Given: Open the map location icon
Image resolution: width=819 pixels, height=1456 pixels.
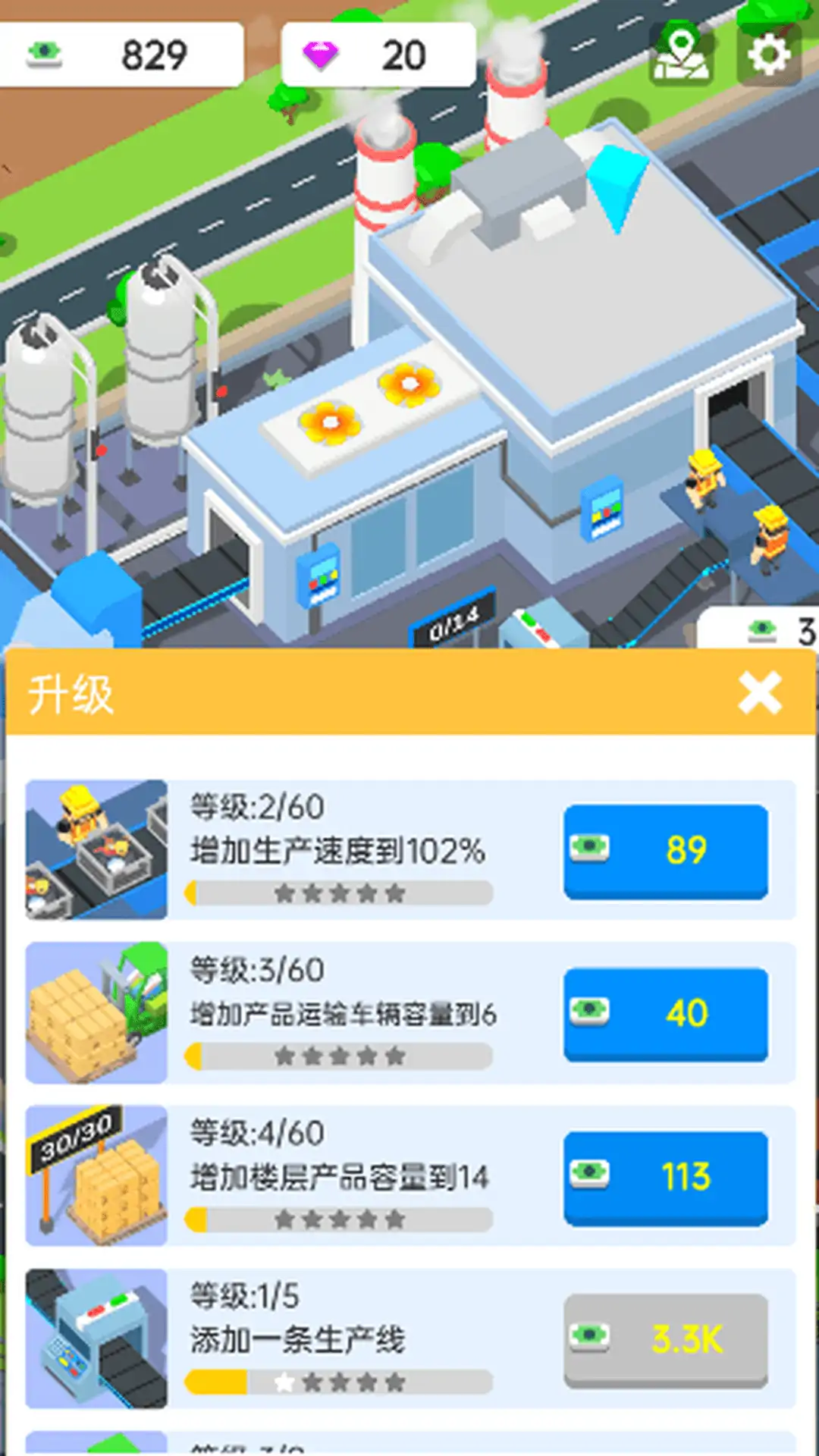Looking at the screenshot, I should pos(680,55).
